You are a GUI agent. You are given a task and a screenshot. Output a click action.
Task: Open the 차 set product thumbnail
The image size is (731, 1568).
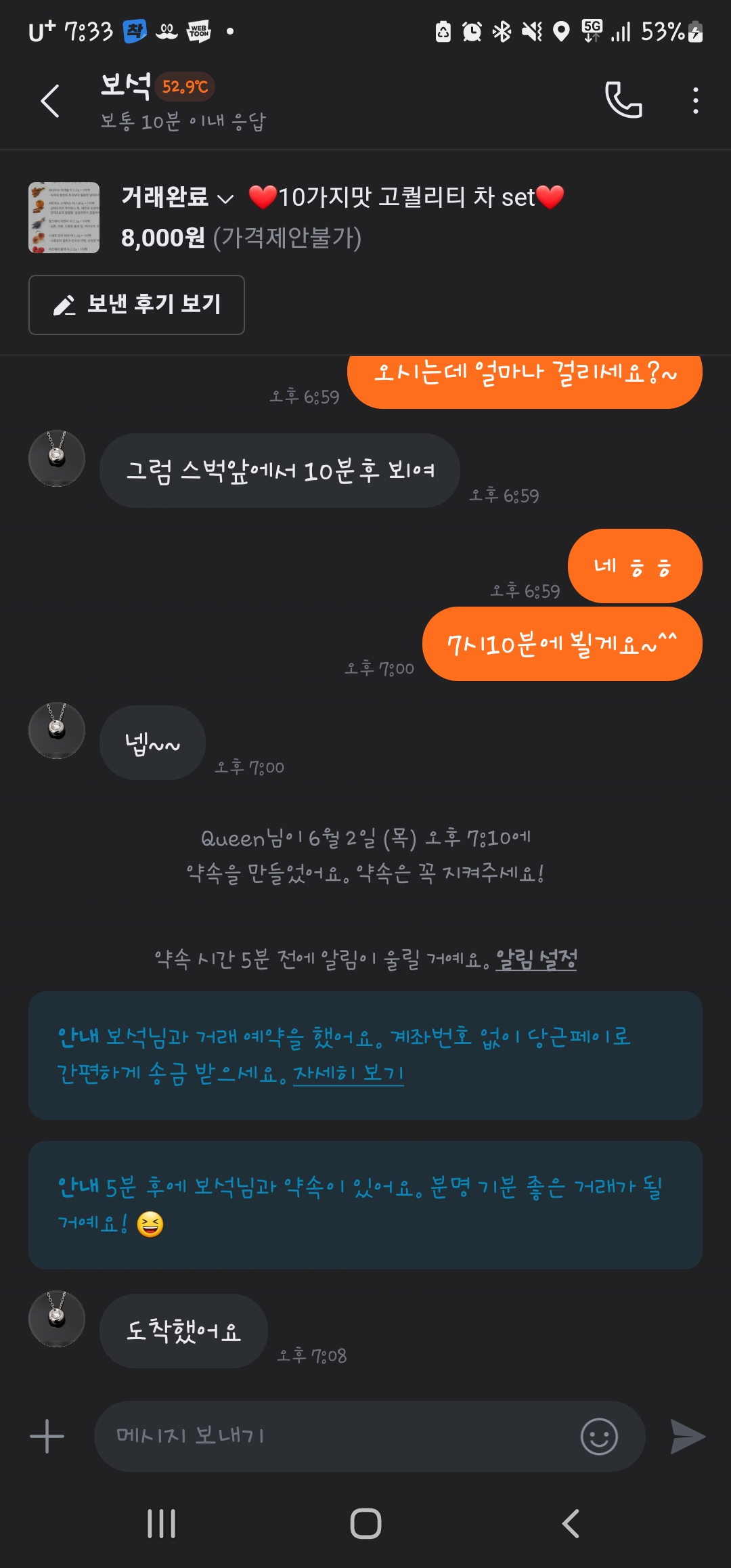[x=64, y=217]
